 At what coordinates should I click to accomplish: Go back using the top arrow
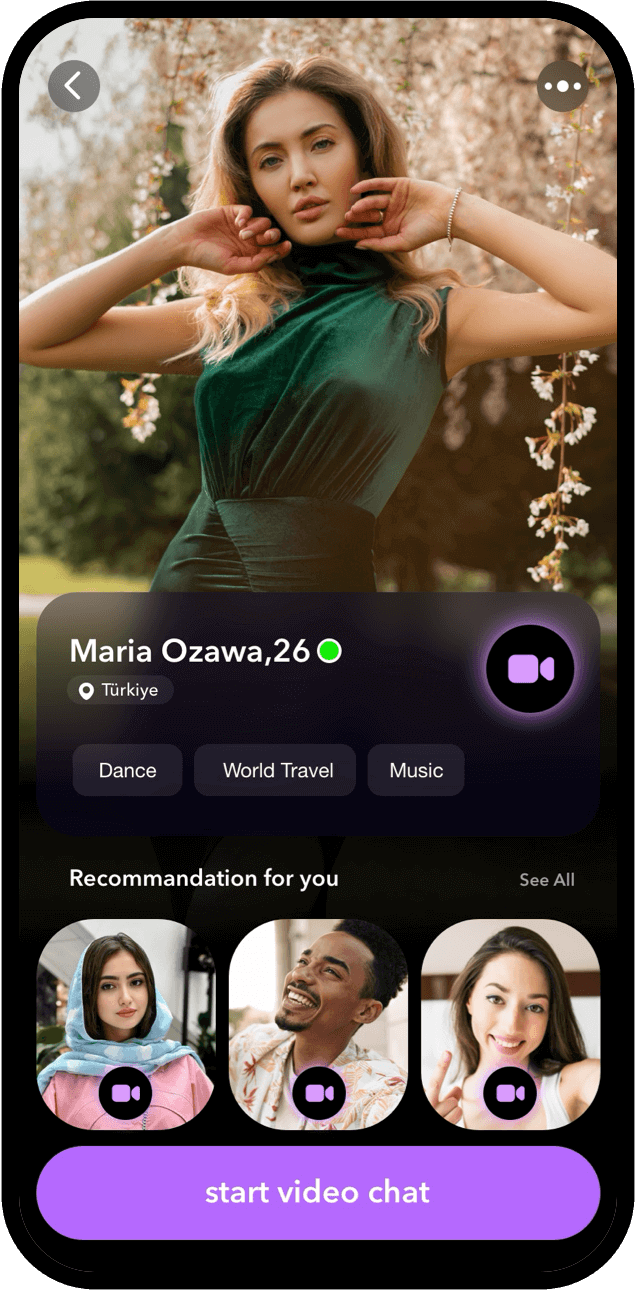(74, 86)
